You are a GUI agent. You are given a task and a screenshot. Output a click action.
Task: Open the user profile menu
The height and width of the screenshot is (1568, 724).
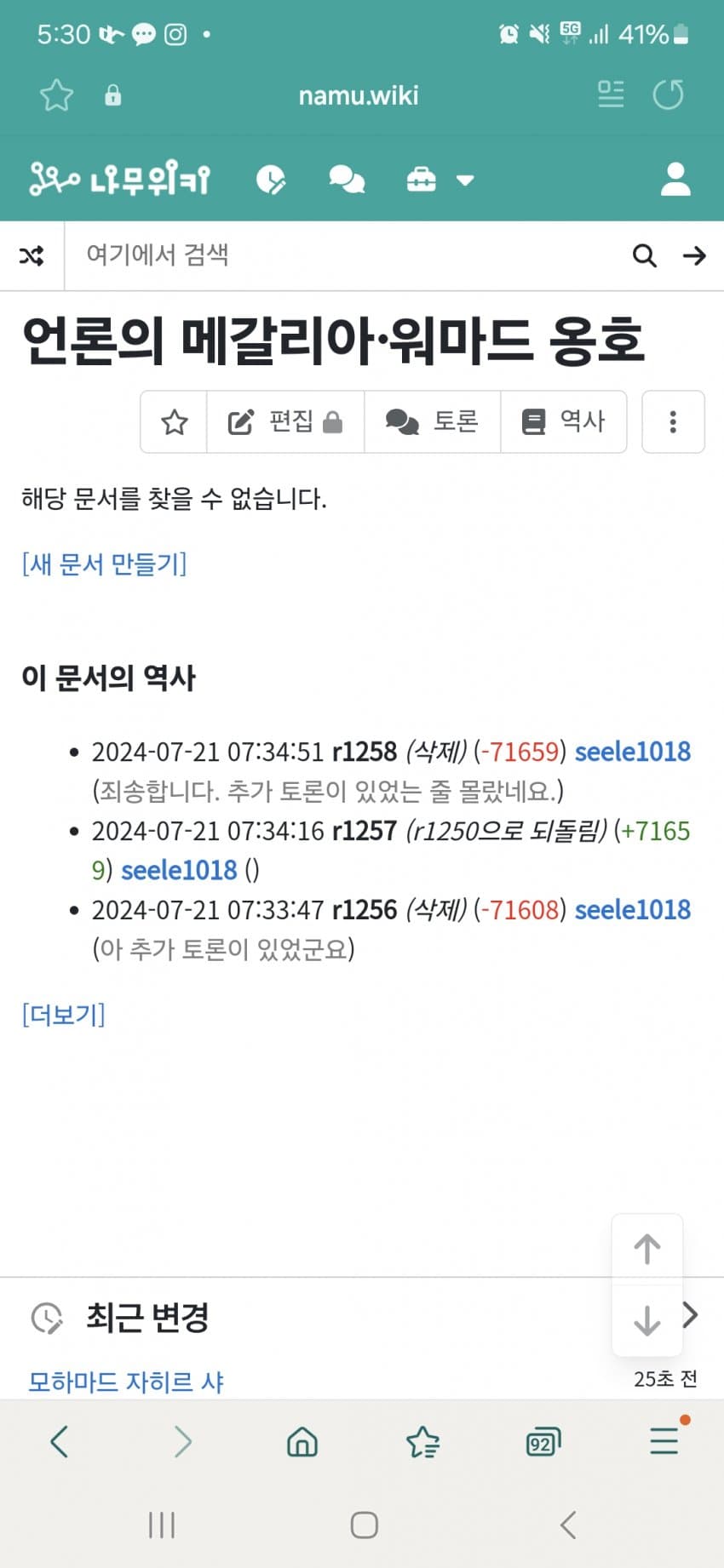point(675,180)
